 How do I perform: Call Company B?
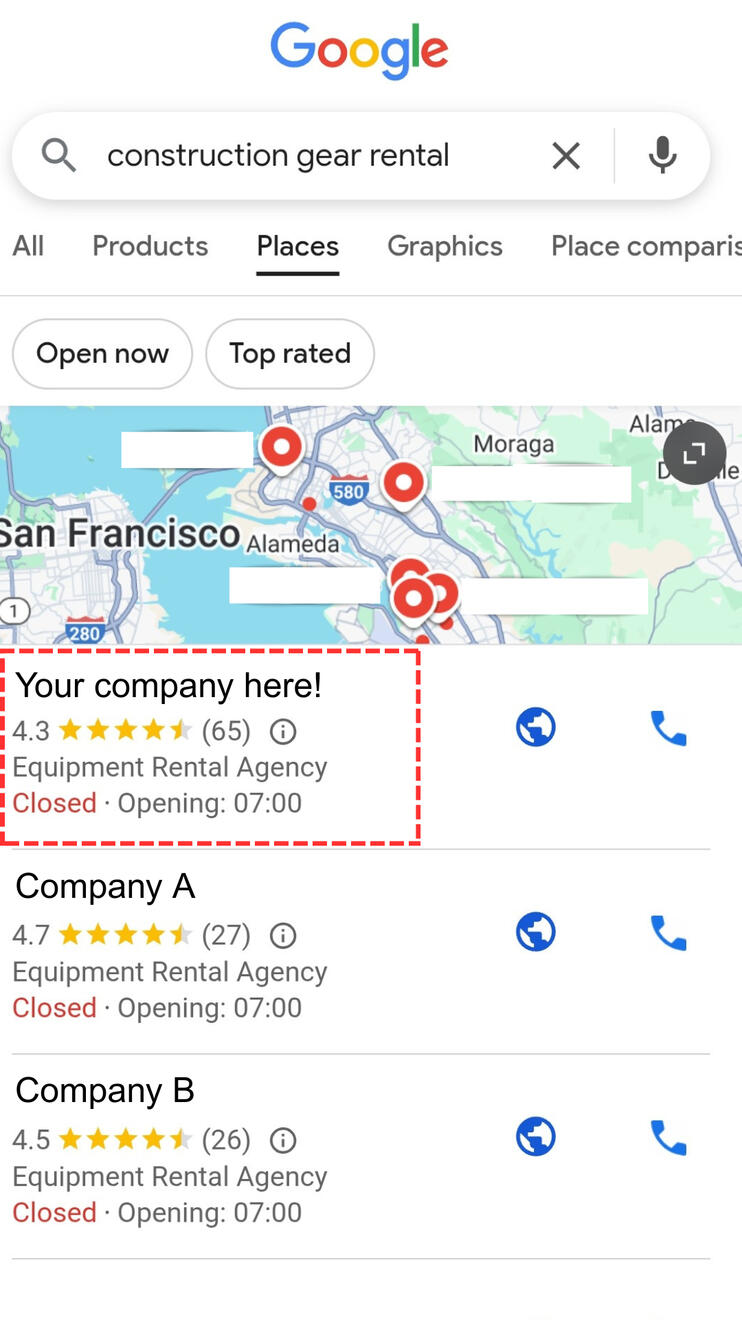(668, 1137)
